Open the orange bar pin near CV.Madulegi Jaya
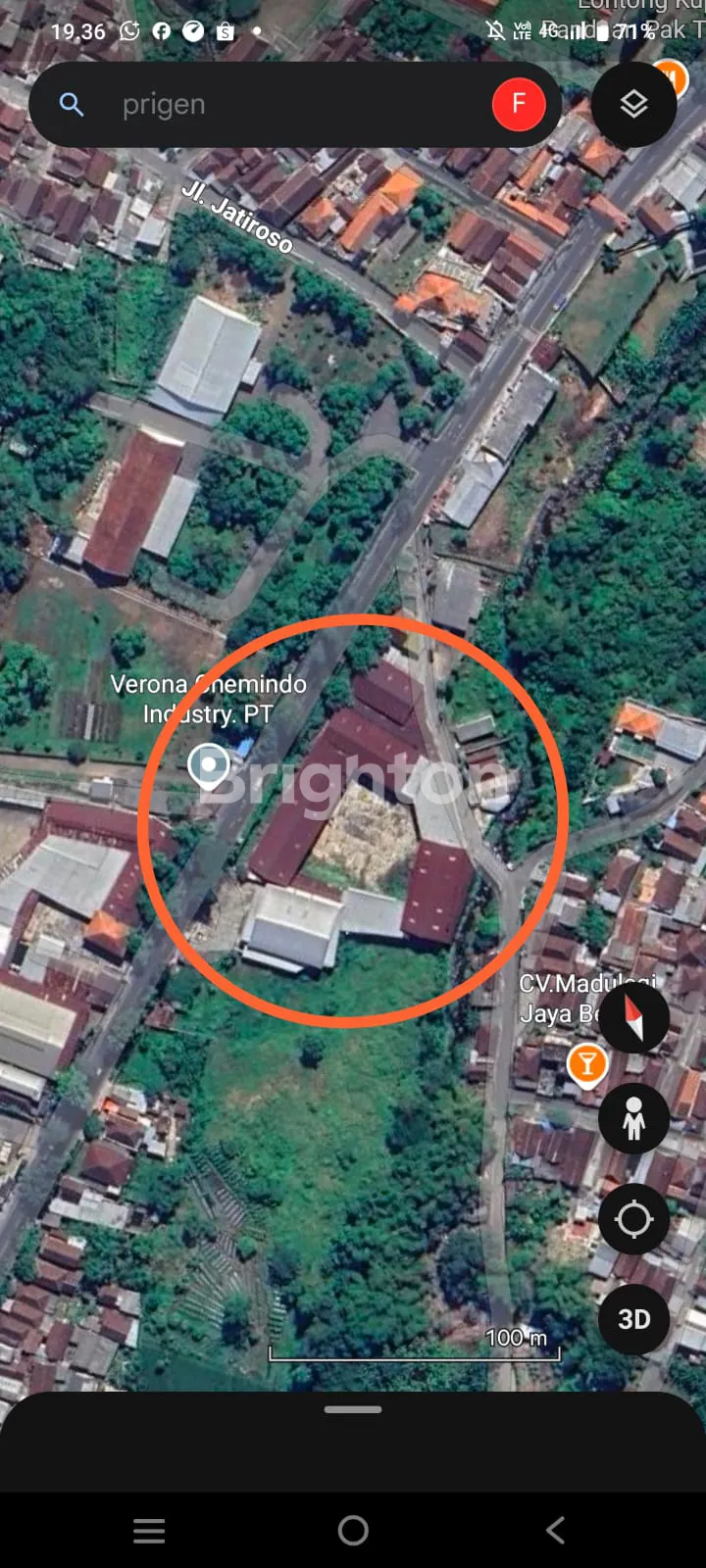 [586, 1064]
